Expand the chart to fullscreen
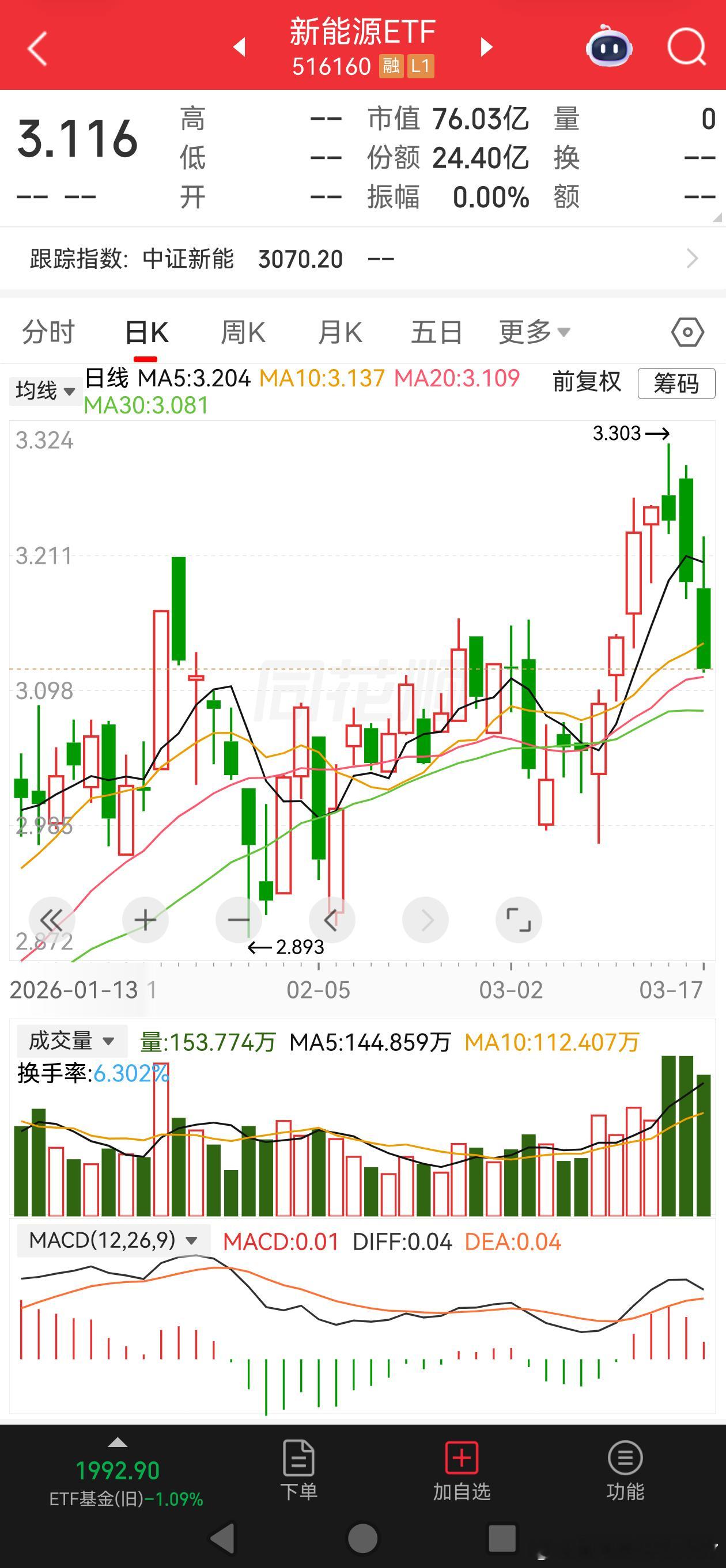 click(519, 920)
